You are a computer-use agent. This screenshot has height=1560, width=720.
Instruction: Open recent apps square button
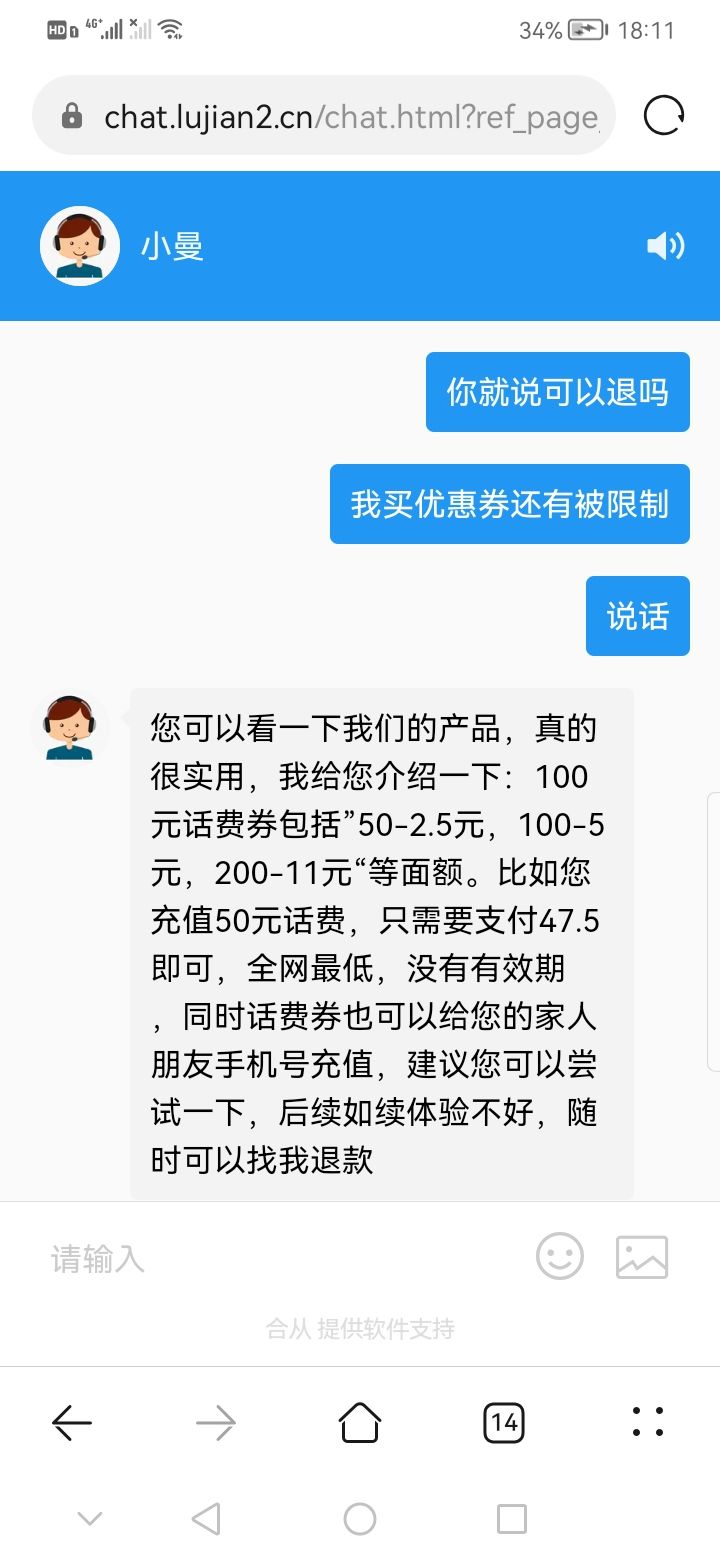pyautogui.click(x=512, y=1519)
